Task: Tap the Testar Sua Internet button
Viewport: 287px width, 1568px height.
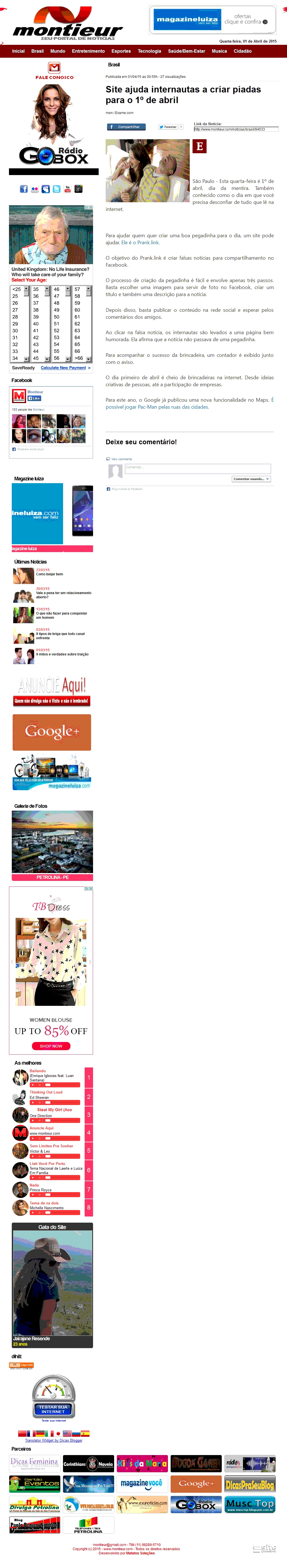Action: 53,1409
